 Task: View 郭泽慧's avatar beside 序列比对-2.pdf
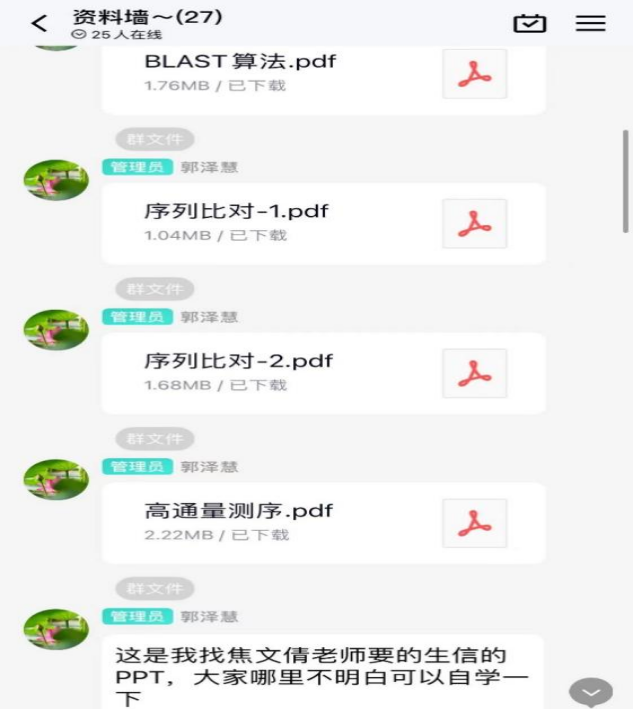click(x=56, y=329)
